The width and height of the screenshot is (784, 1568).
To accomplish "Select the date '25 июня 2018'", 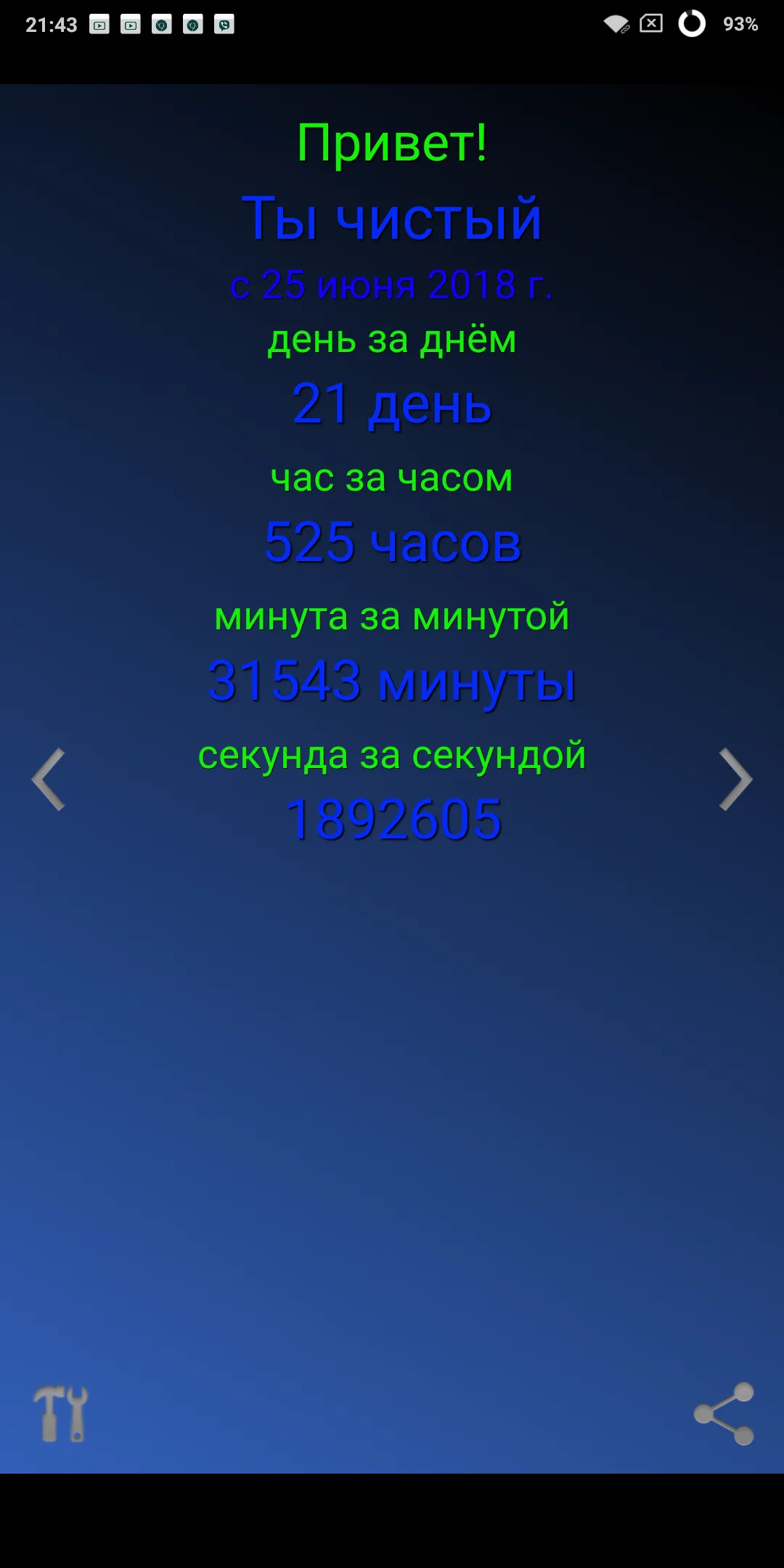I will [x=392, y=285].
